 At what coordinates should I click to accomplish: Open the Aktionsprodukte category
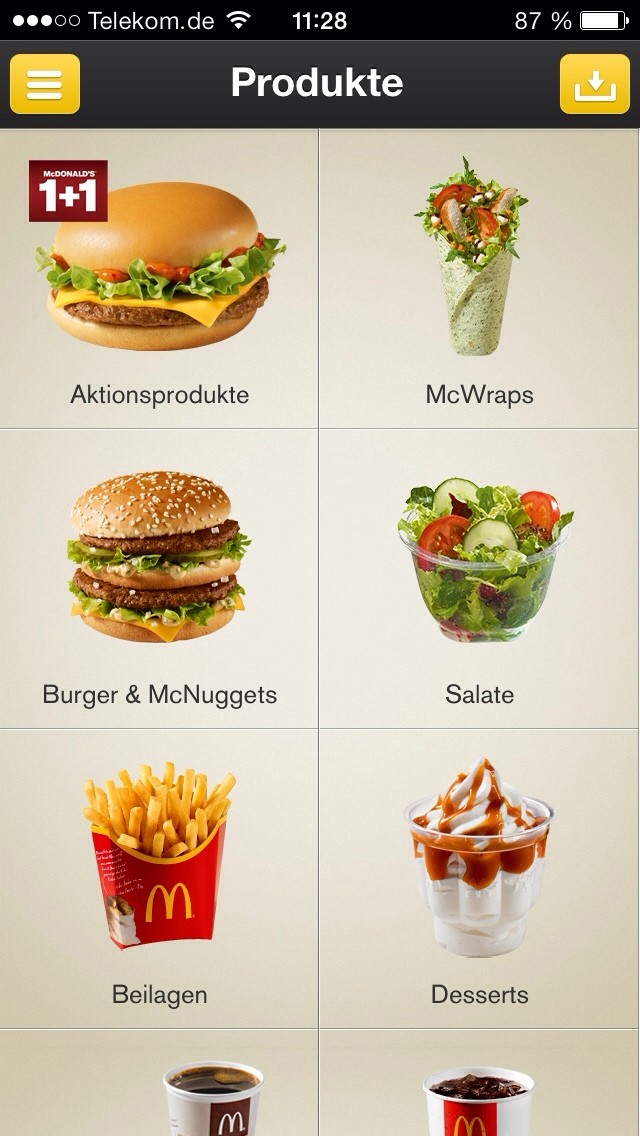pos(159,278)
